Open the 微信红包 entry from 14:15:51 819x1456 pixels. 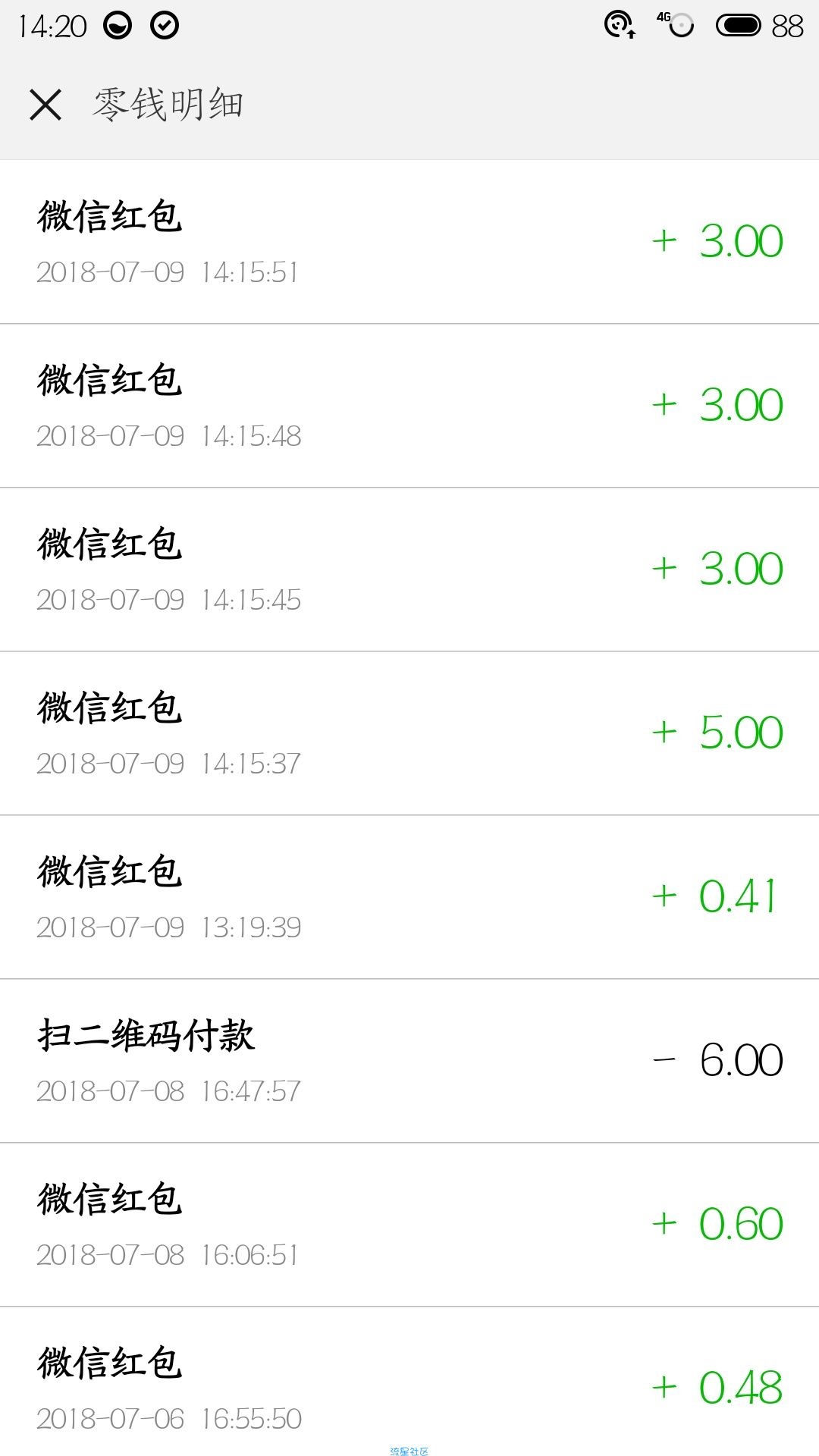point(409,242)
